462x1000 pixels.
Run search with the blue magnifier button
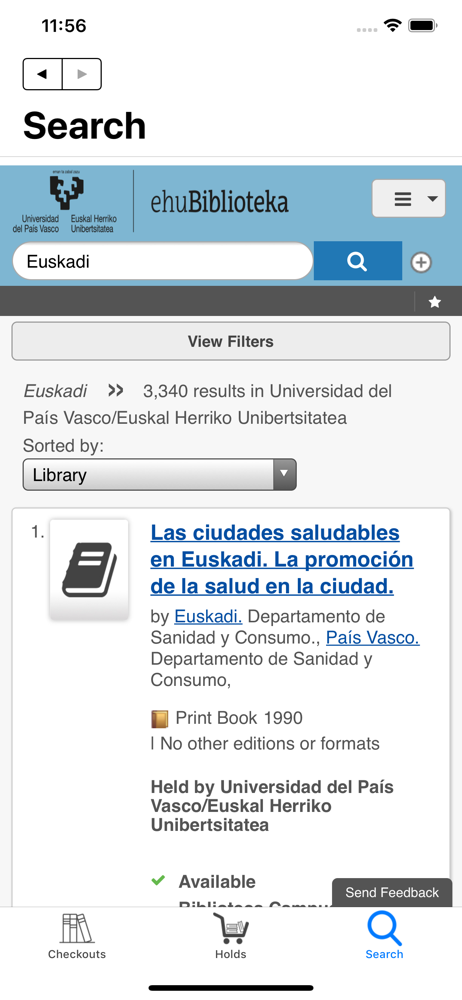click(357, 261)
